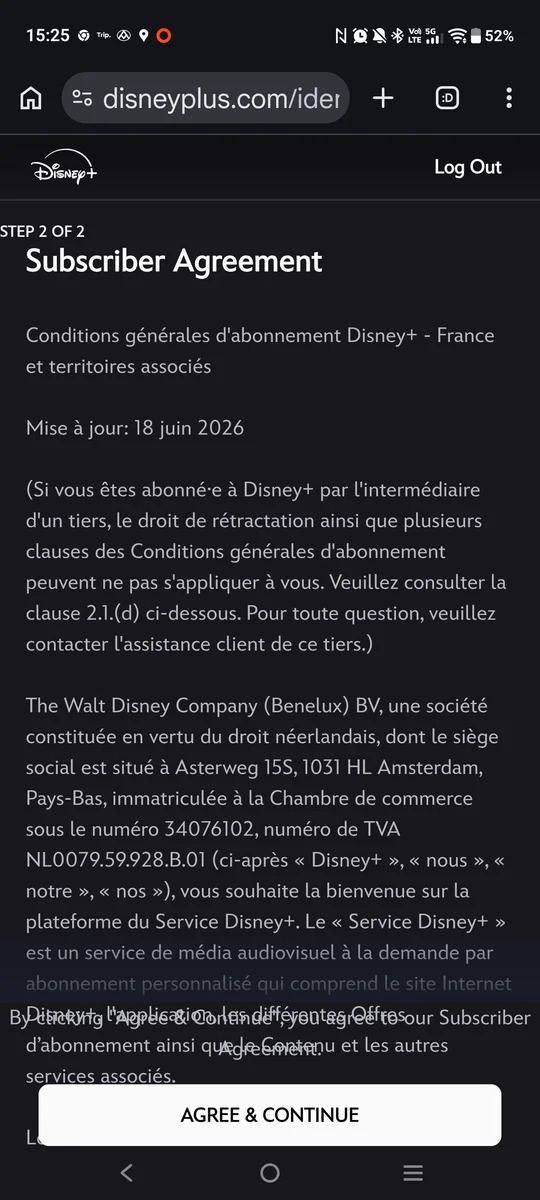Go back with the system back button
540x1200 pixels.
click(x=126, y=1173)
